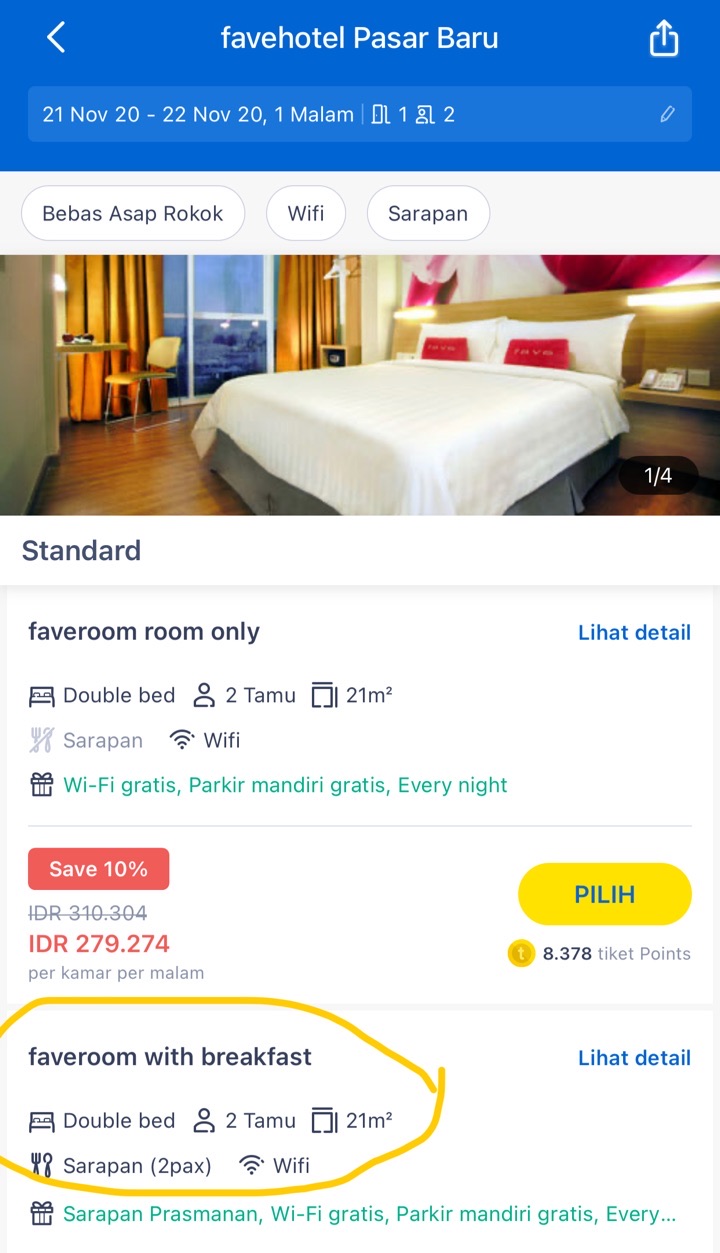Image resolution: width=720 pixels, height=1253 pixels.
Task: Share favehotel Pasar Baru
Action: point(663,39)
